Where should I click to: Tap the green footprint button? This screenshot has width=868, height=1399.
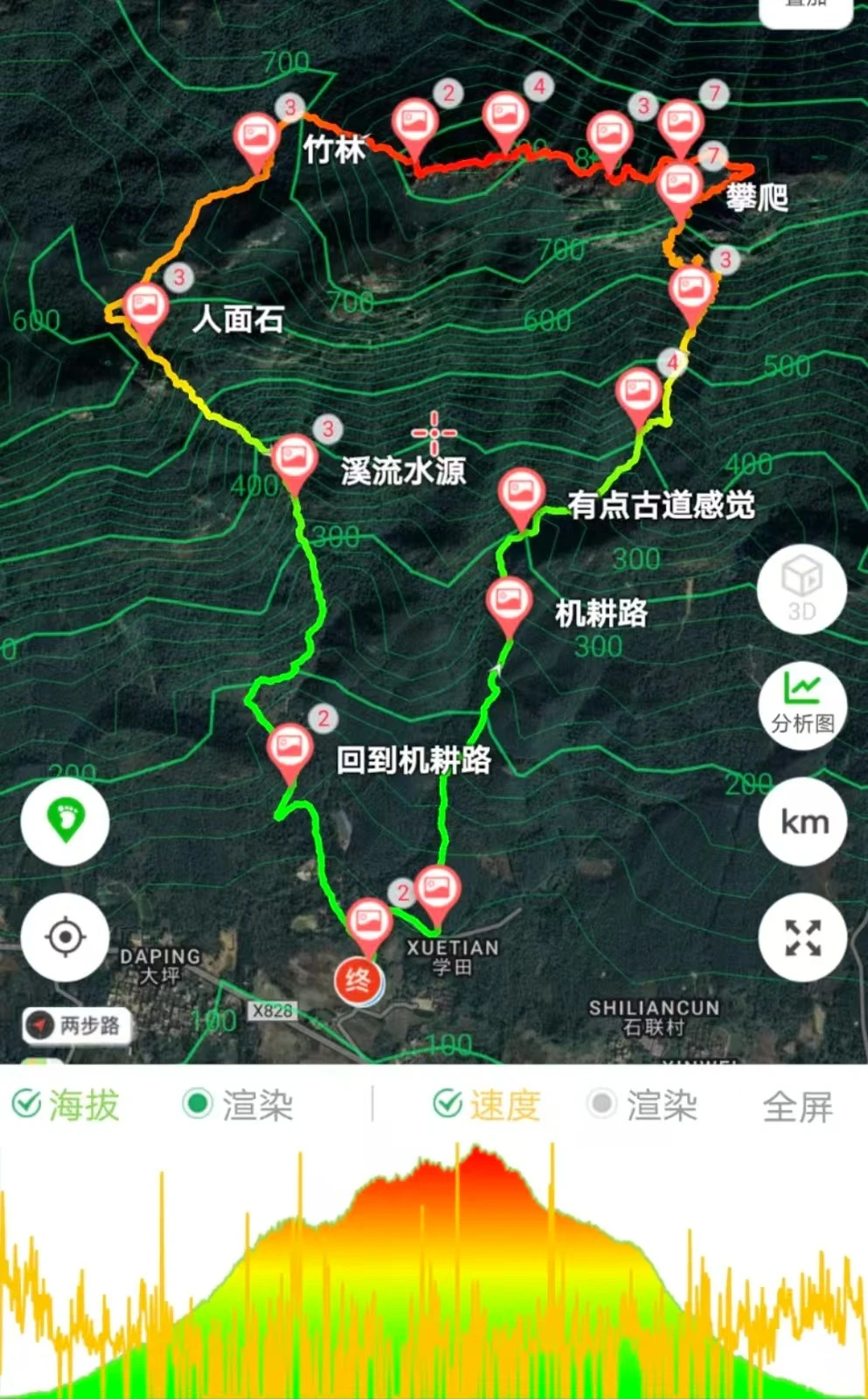pos(66,820)
